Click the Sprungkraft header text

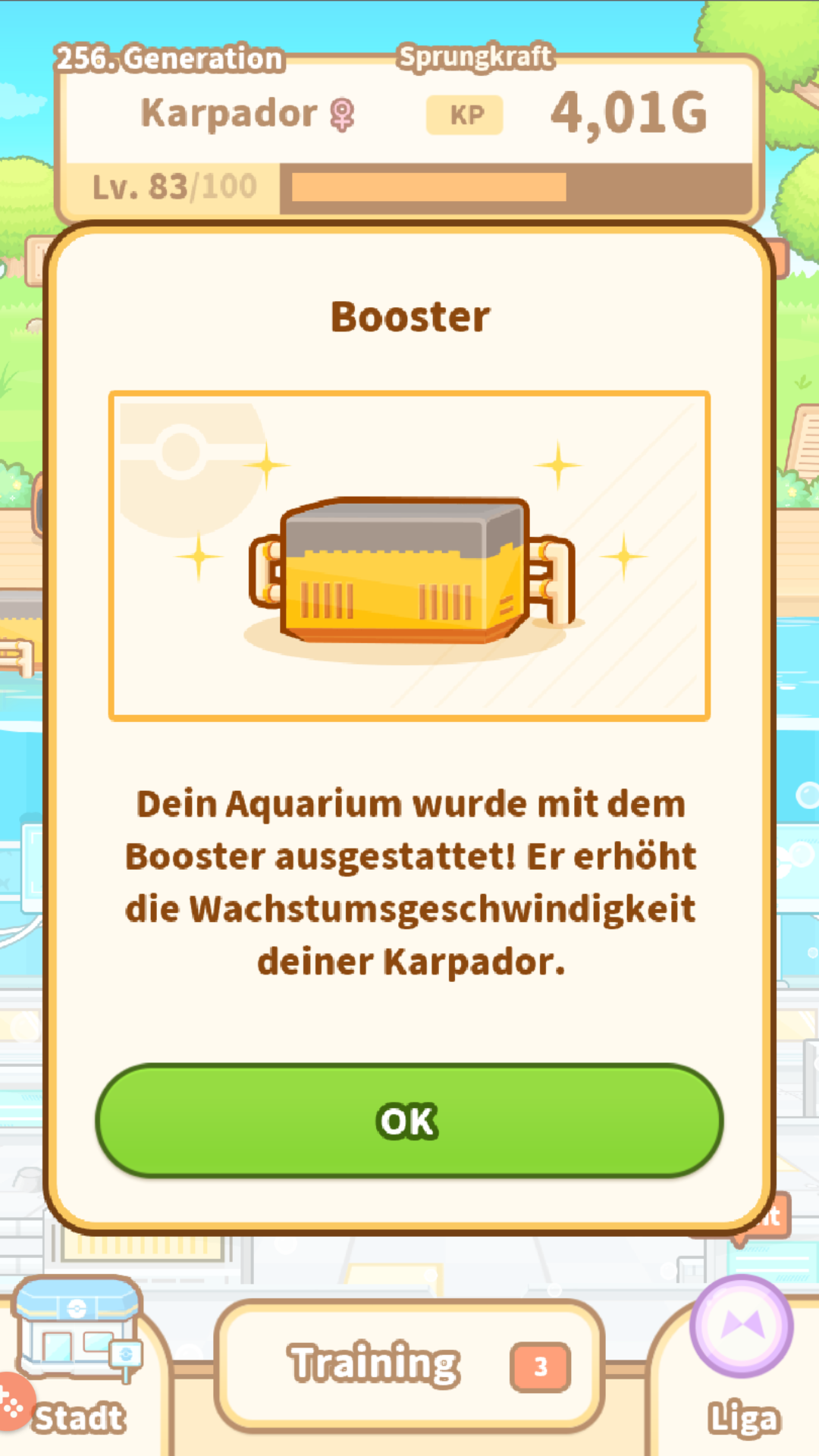coord(476,57)
